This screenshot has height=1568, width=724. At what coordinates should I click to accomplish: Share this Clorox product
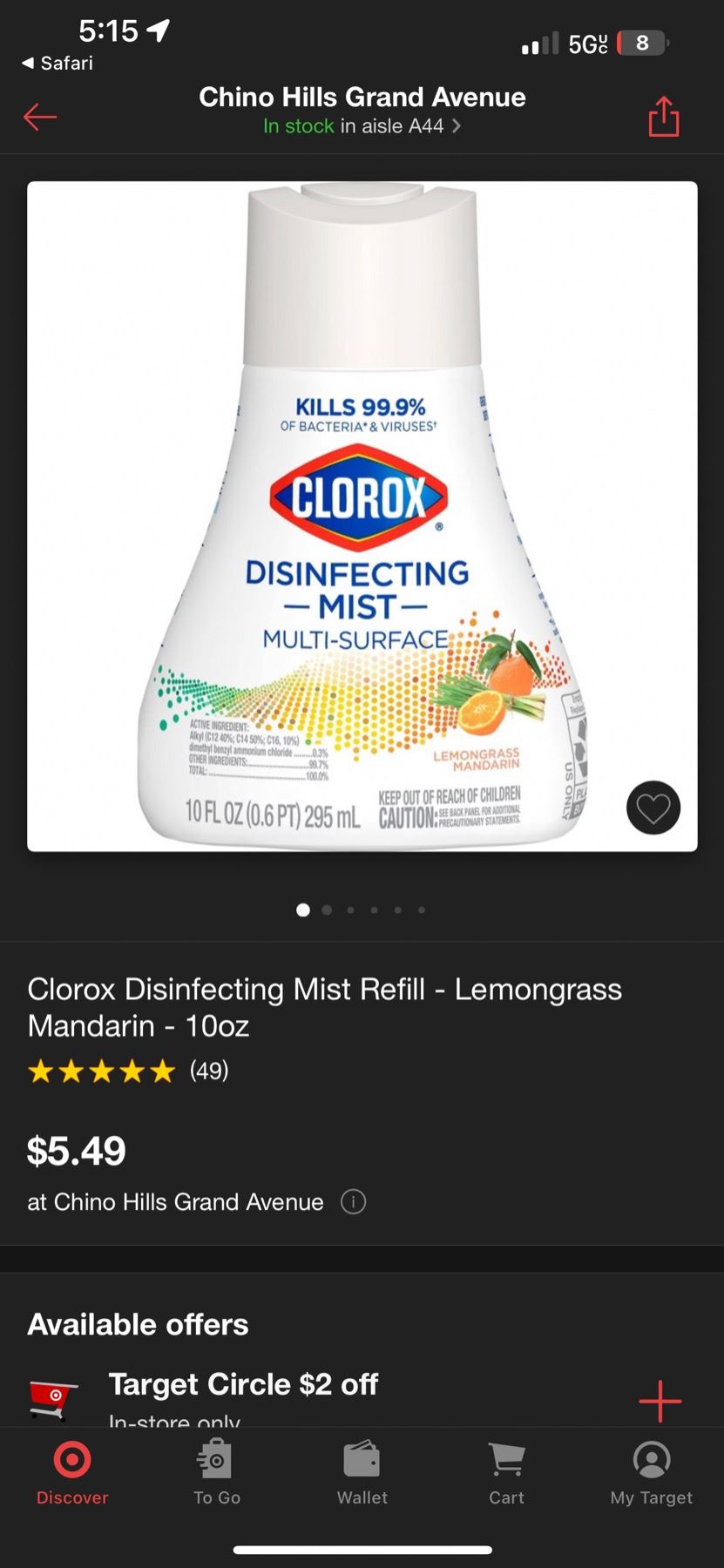[x=663, y=117]
